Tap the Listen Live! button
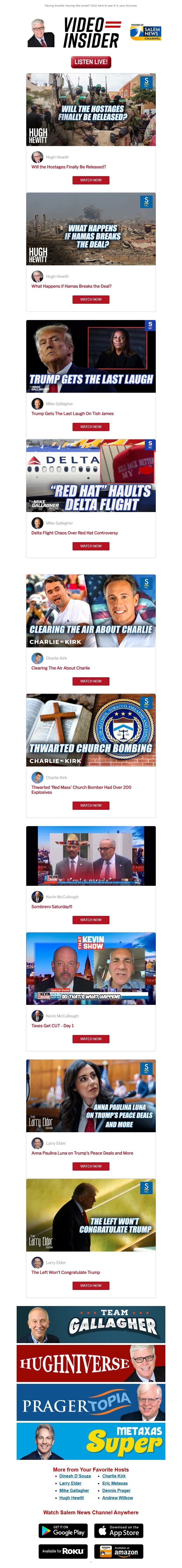Image resolution: width=182 pixels, height=1568 pixels. (x=91, y=61)
